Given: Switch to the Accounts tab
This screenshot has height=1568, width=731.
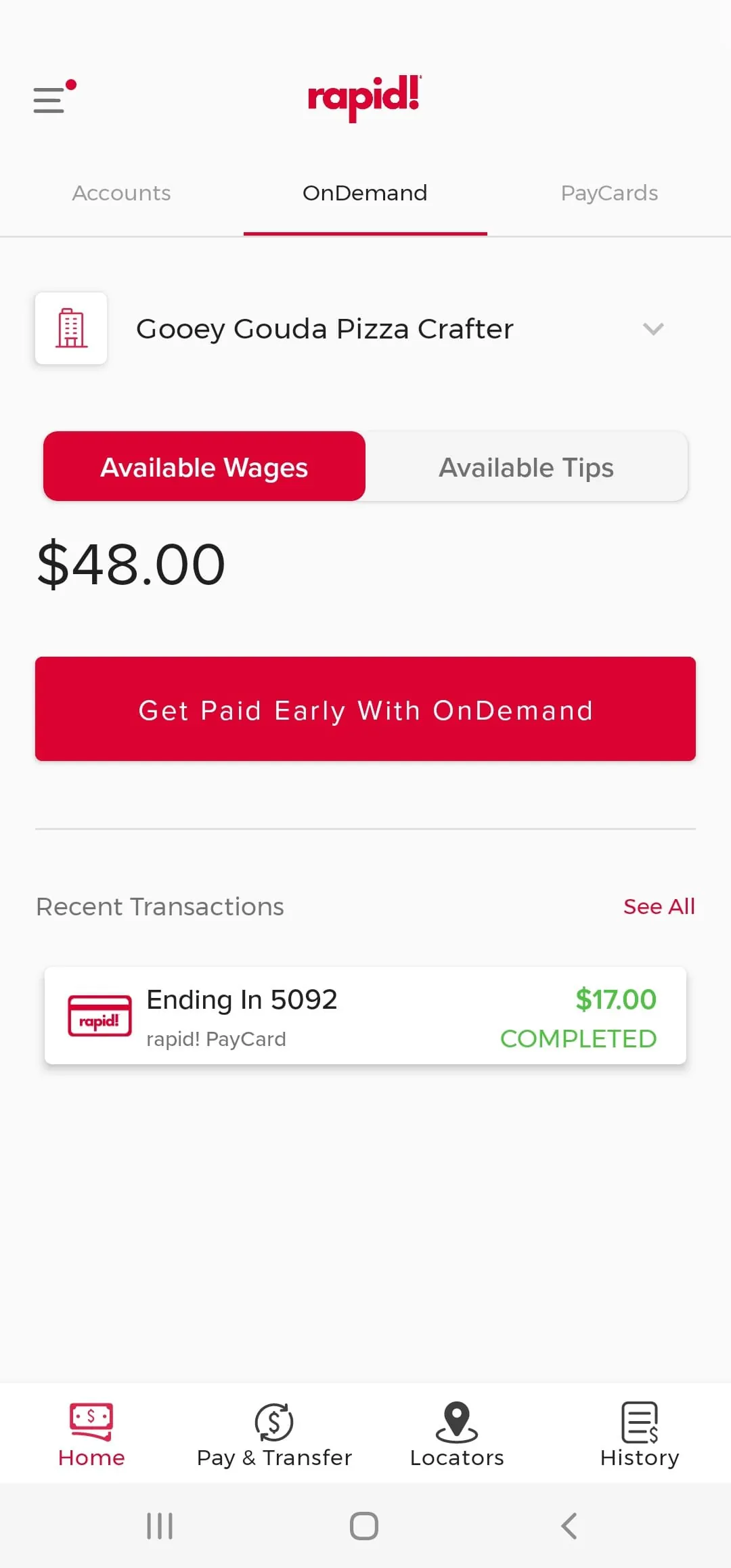Looking at the screenshot, I should click(x=121, y=193).
